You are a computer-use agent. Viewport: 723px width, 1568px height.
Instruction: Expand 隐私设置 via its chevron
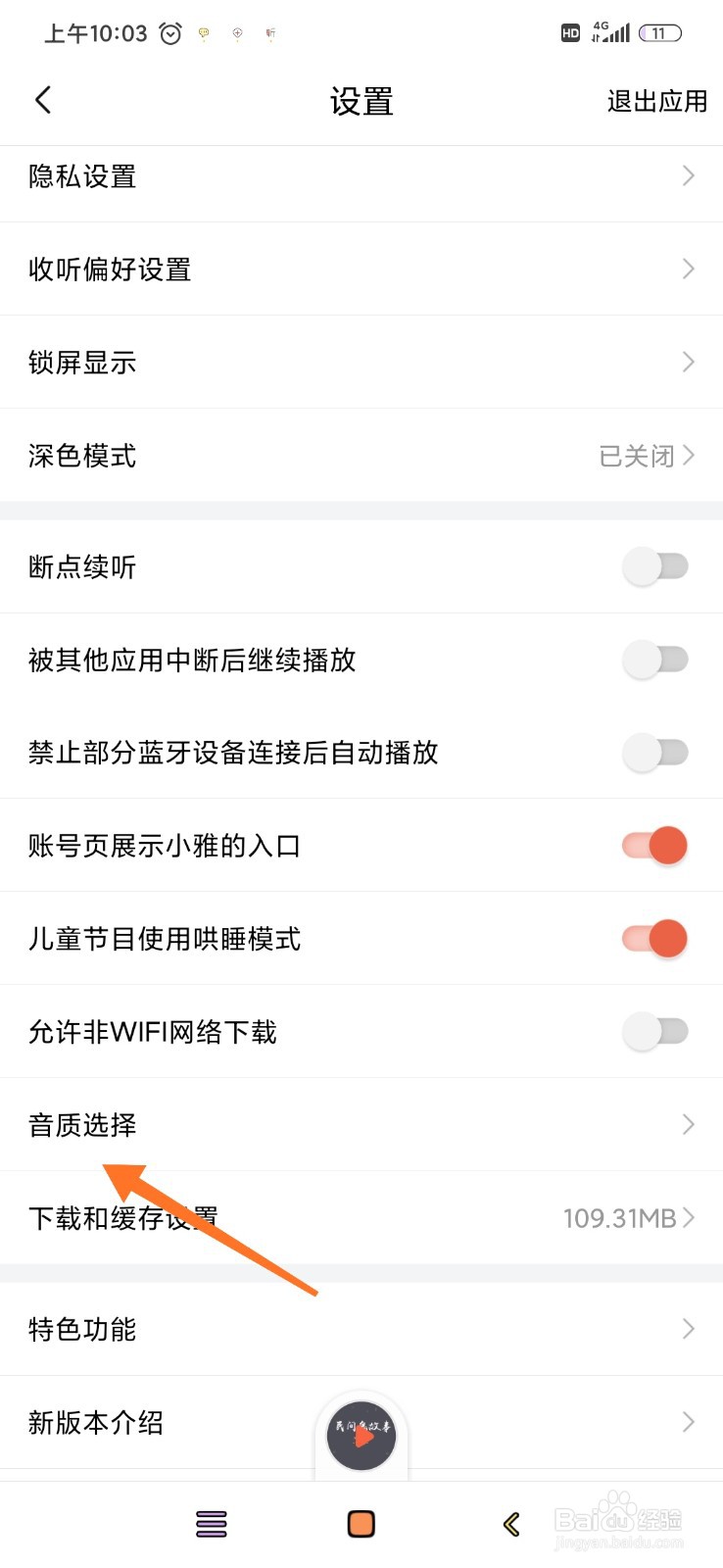click(687, 175)
